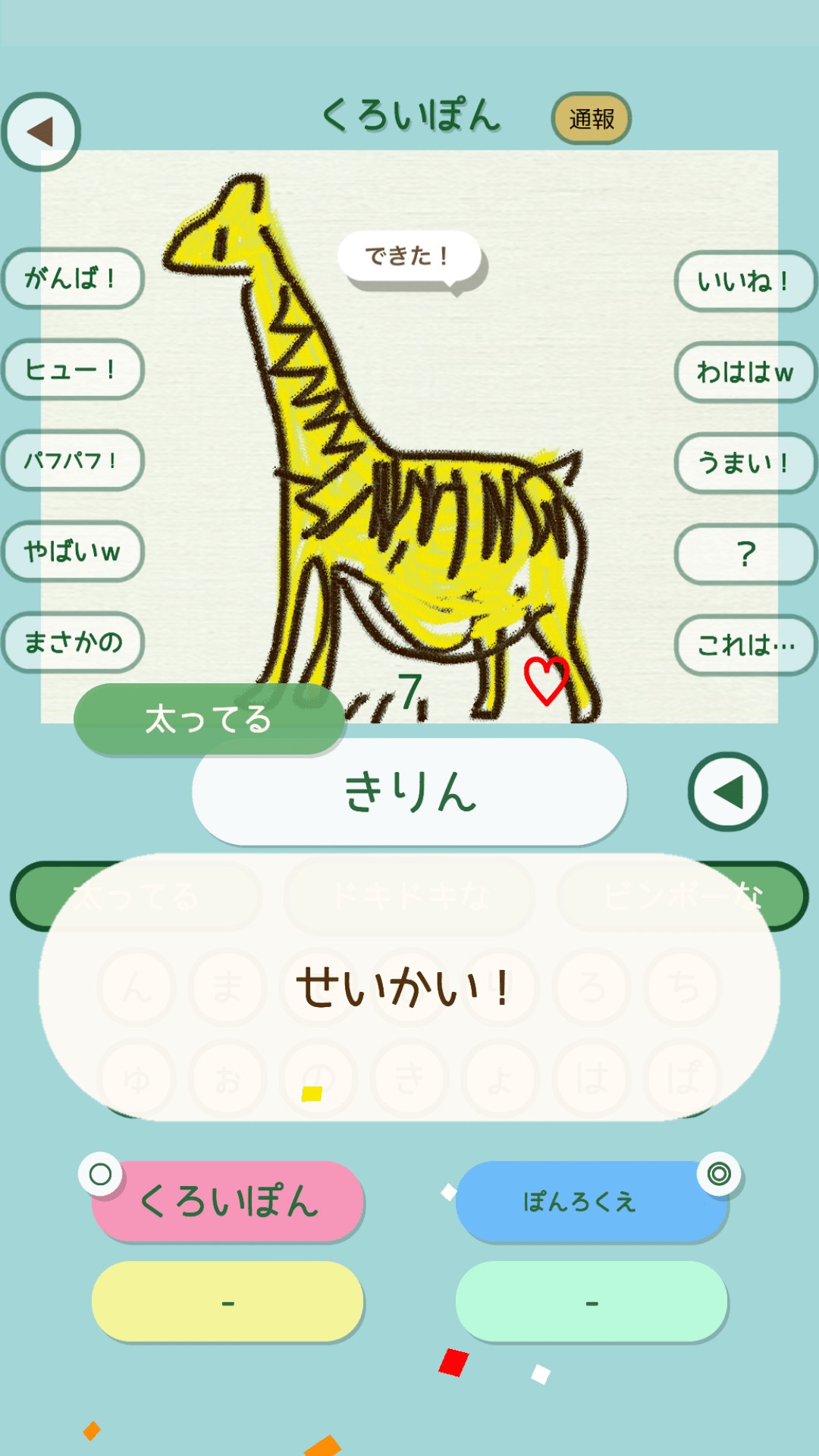Send the これは… reaction
Viewport: 819px width, 1456px height.
point(745,645)
